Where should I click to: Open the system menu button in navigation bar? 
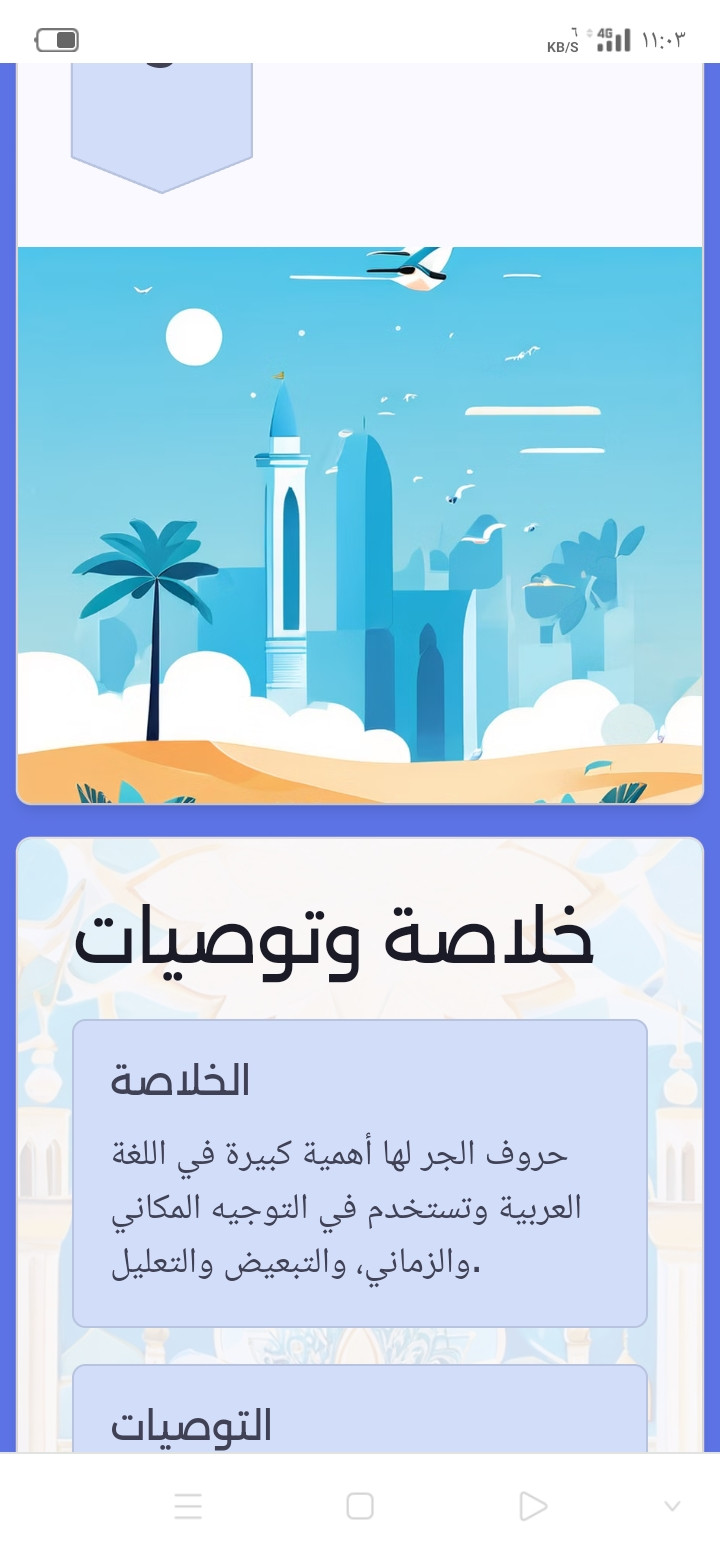(188, 1506)
